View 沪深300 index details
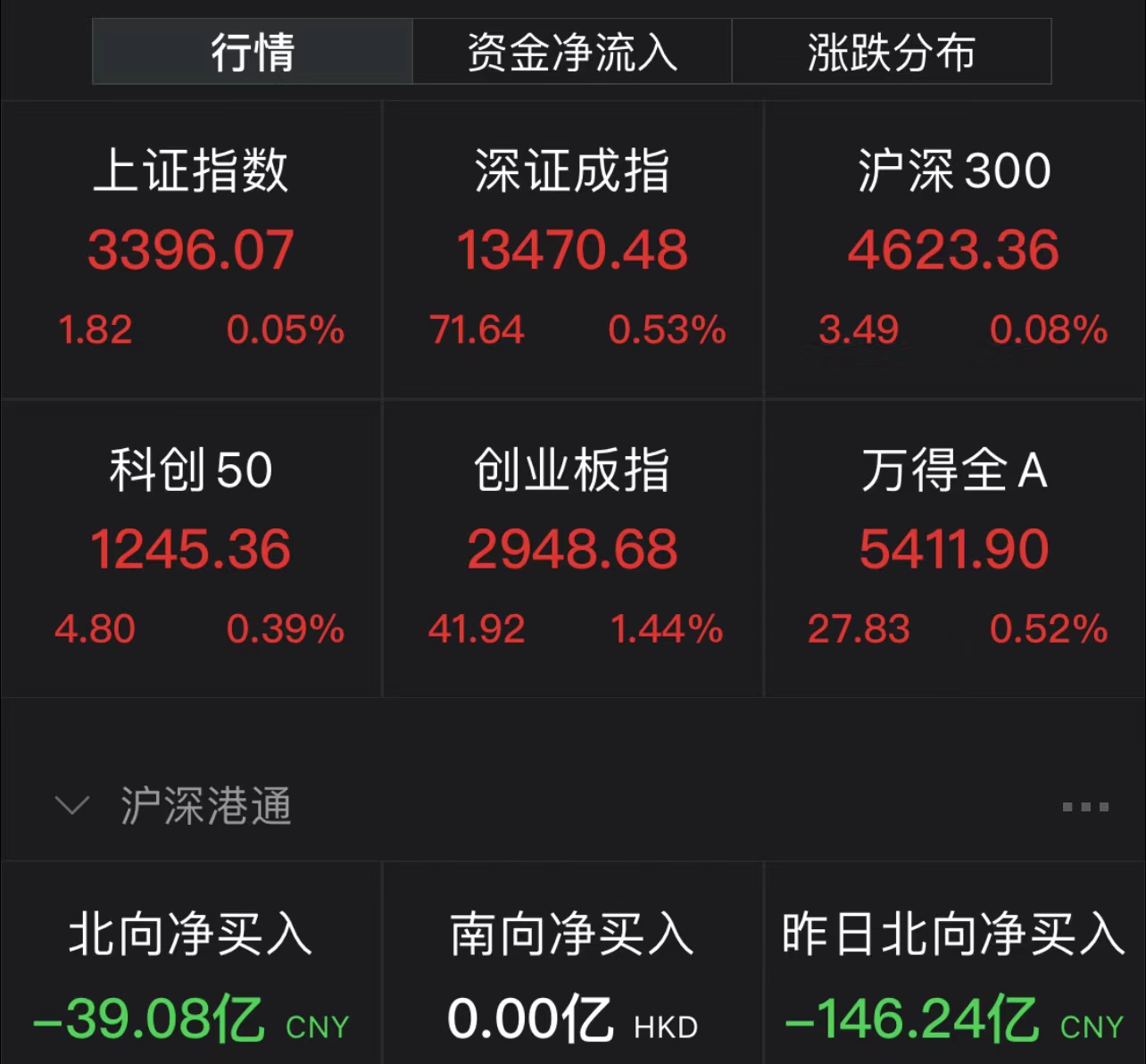 pyautogui.click(x=954, y=249)
